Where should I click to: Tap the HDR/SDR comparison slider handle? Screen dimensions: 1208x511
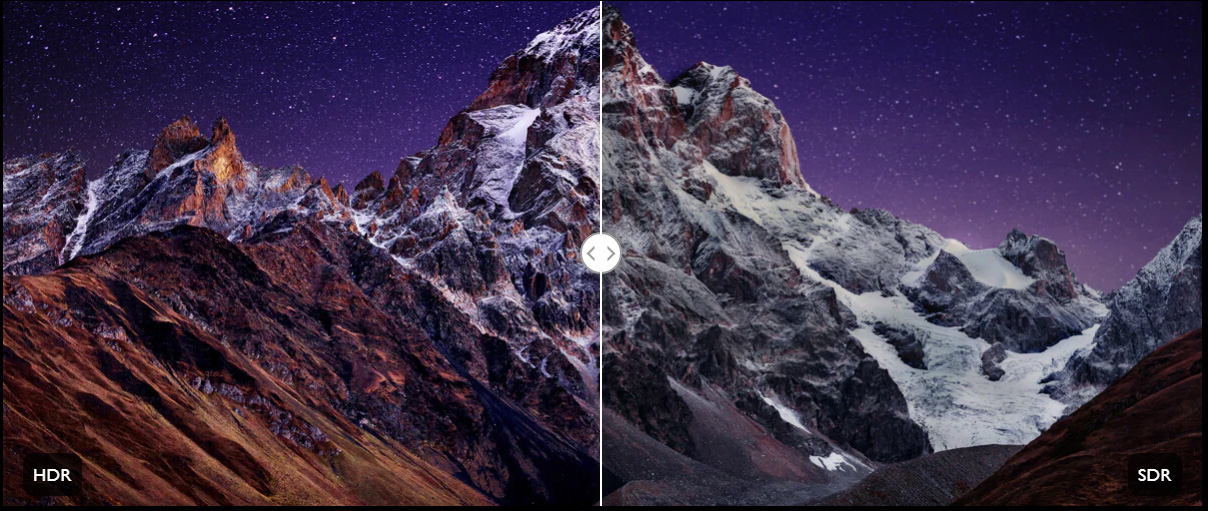(x=600, y=253)
